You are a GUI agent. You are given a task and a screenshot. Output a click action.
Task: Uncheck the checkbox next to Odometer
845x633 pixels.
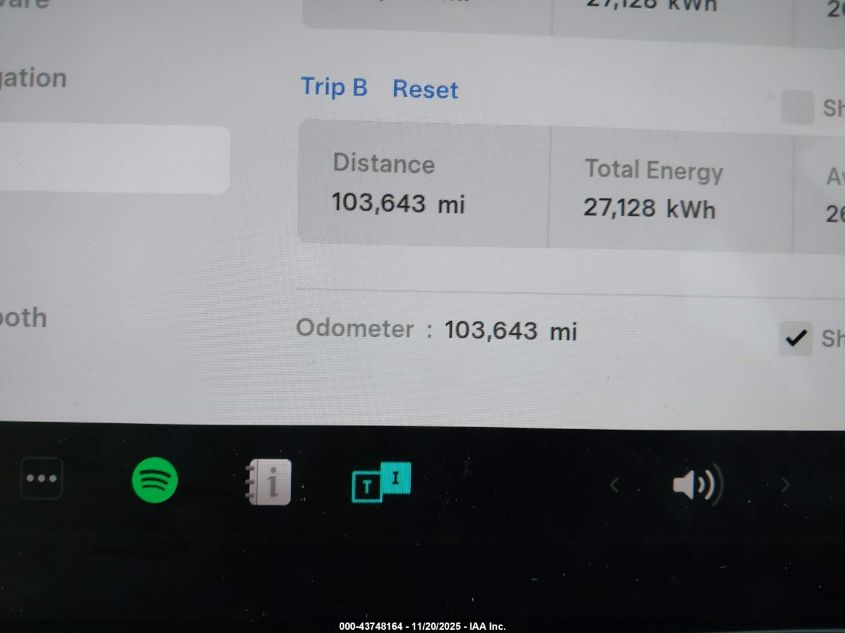click(x=796, y=338)
